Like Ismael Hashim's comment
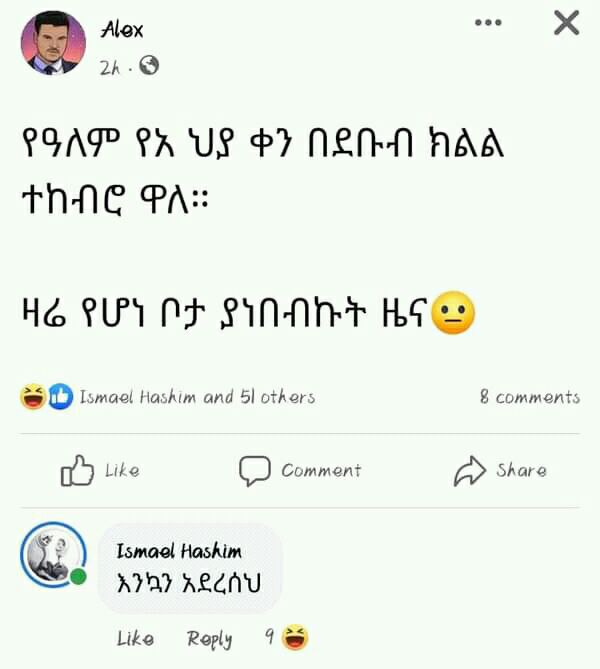Screen dimensions: 600x669 135,639
